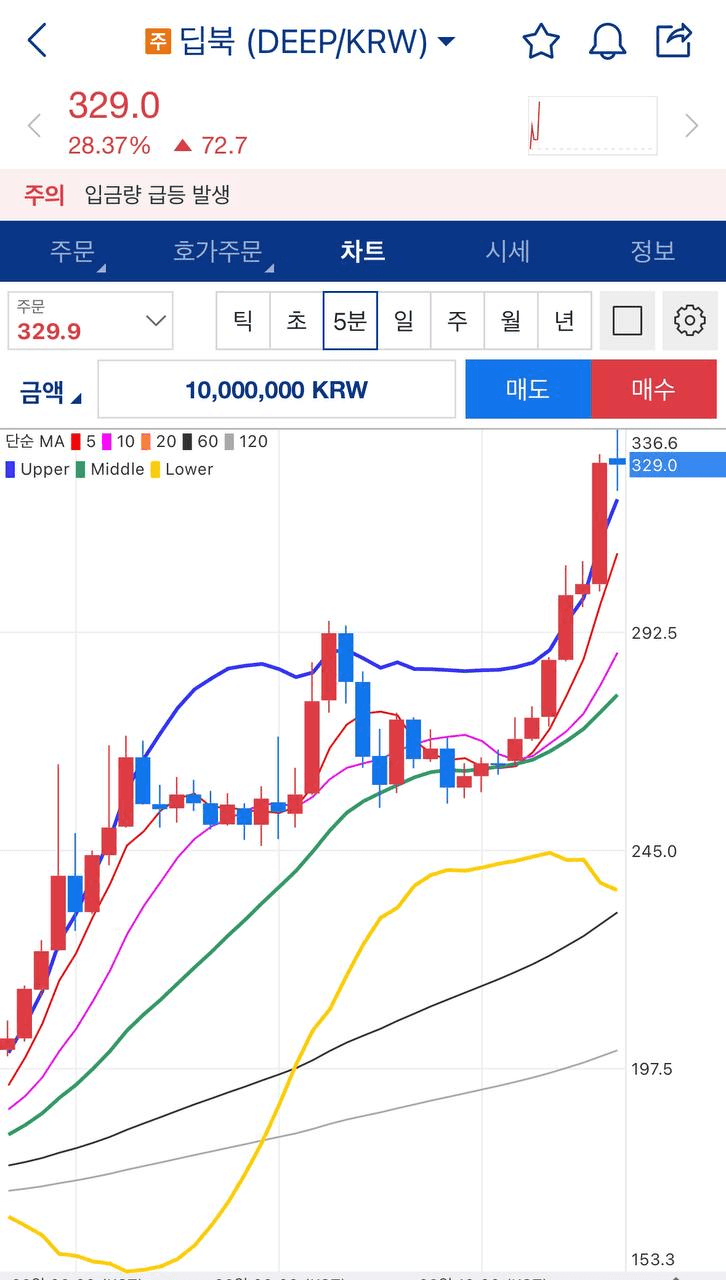Viewport: 726px width, 1280px height.
Task: Open the 호가주문 tab
Action: (216, 252)
